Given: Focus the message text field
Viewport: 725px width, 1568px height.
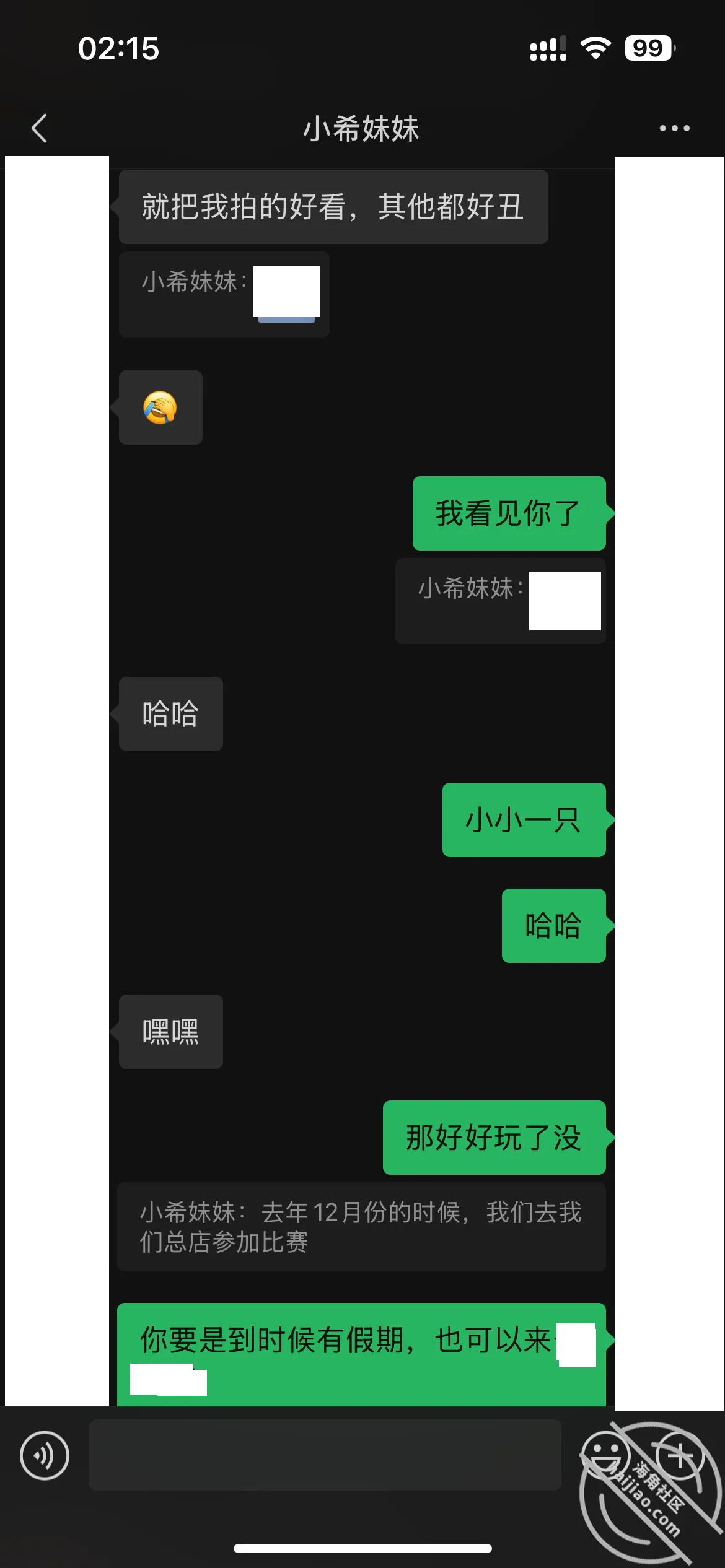Looking at the screenshot, I should (x=325, y=1455).
